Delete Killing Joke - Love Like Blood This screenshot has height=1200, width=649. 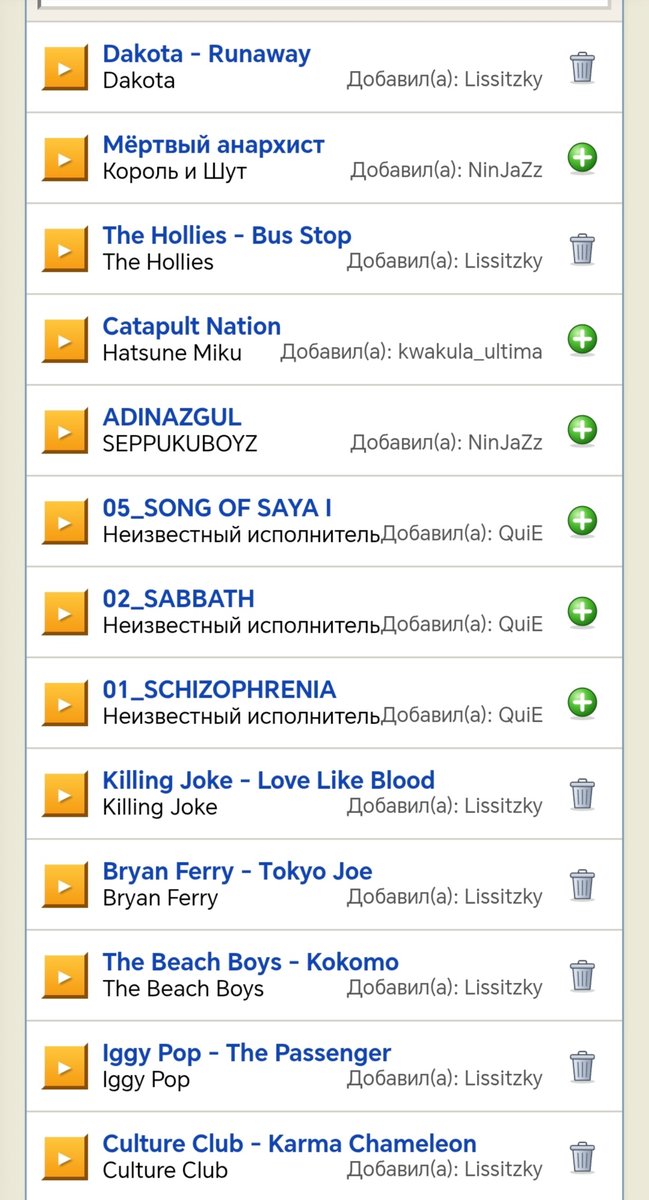pos(582,794)
